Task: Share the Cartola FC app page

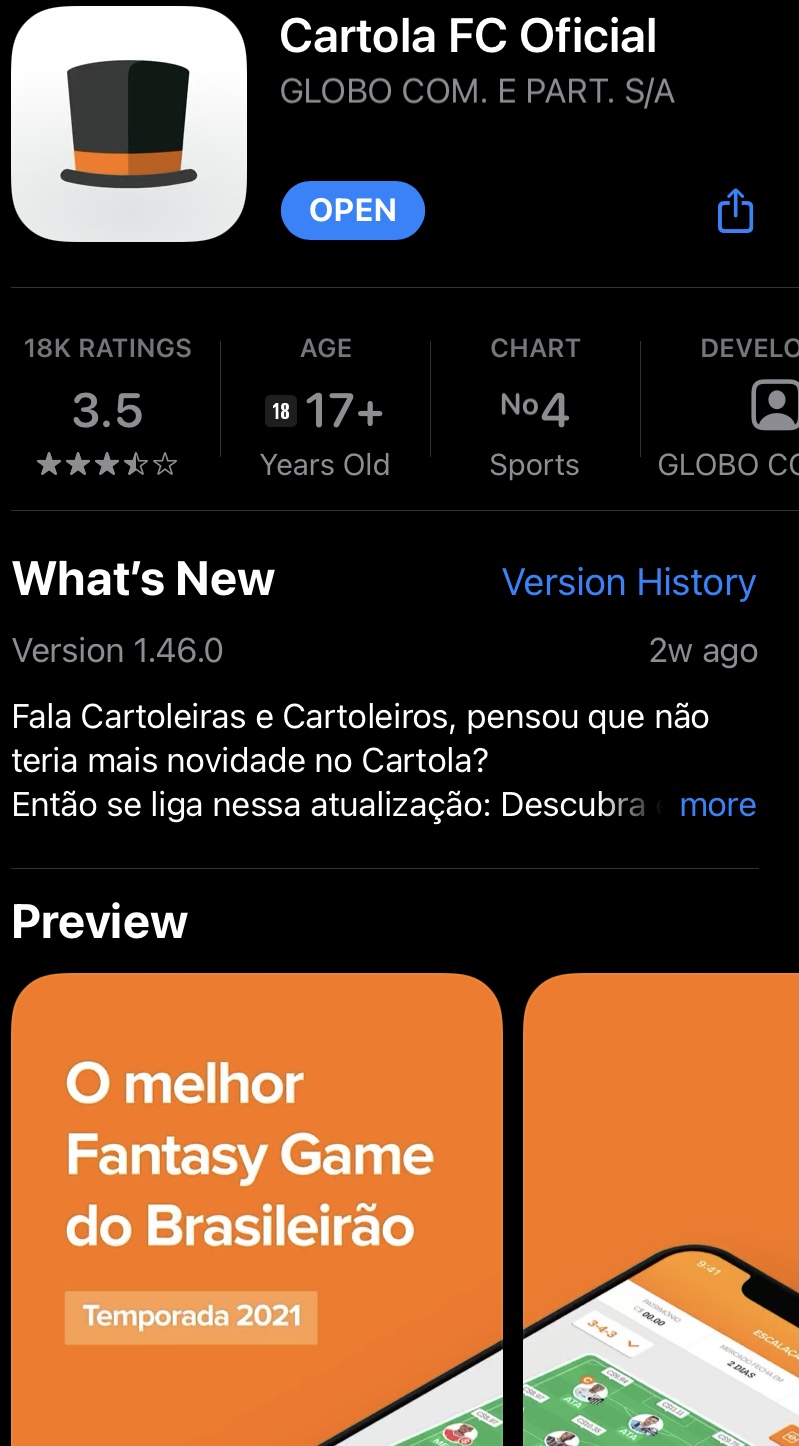Action: (735, 211)
